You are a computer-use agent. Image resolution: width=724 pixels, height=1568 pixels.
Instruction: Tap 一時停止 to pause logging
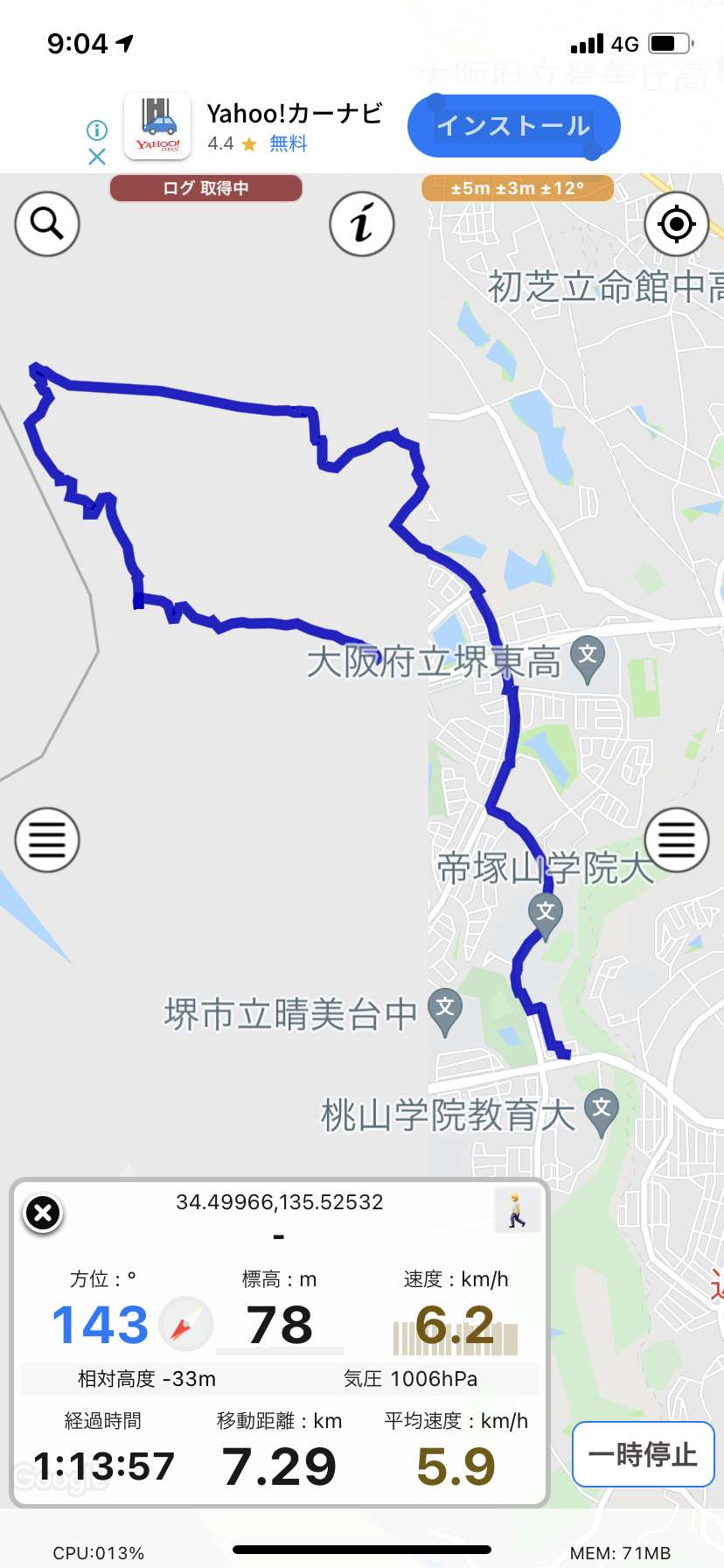pos(644,1454)
